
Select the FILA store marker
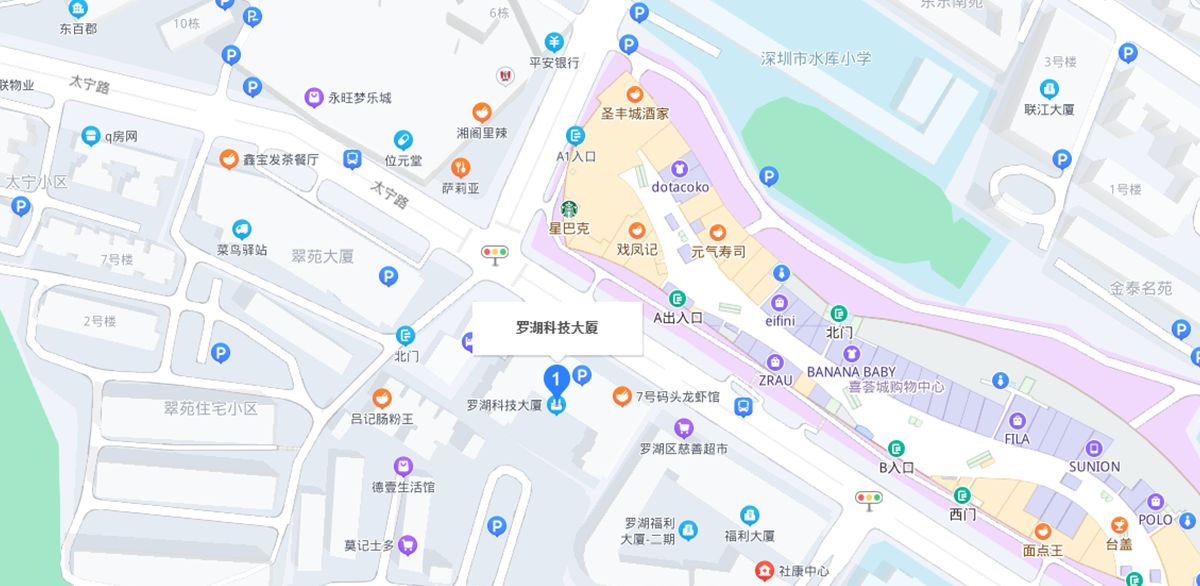click(x=1017, y=420)
